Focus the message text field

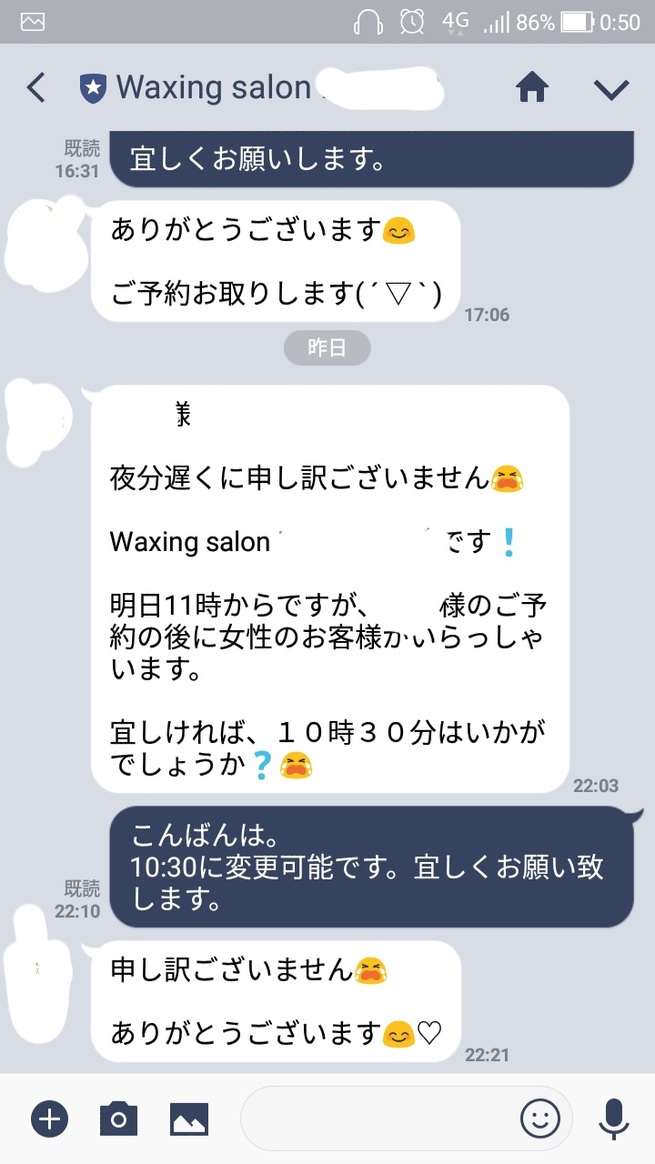click(380, 1118)
